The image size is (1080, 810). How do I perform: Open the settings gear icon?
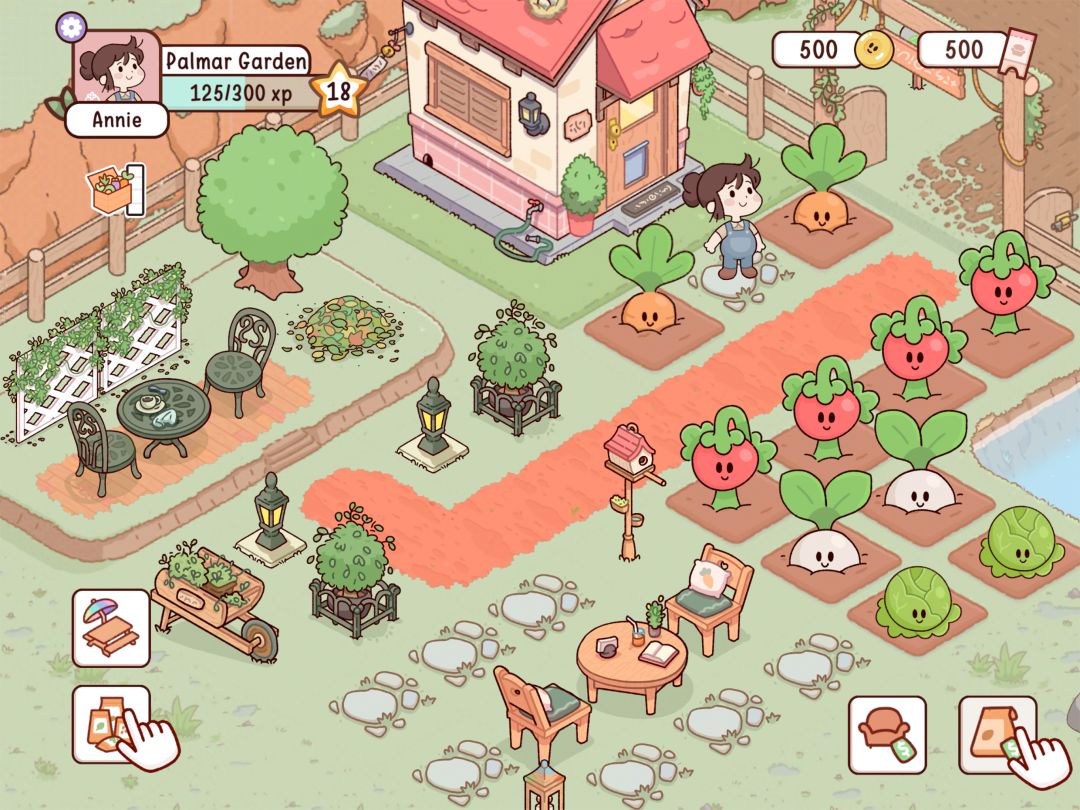click(x=72, y=26)
